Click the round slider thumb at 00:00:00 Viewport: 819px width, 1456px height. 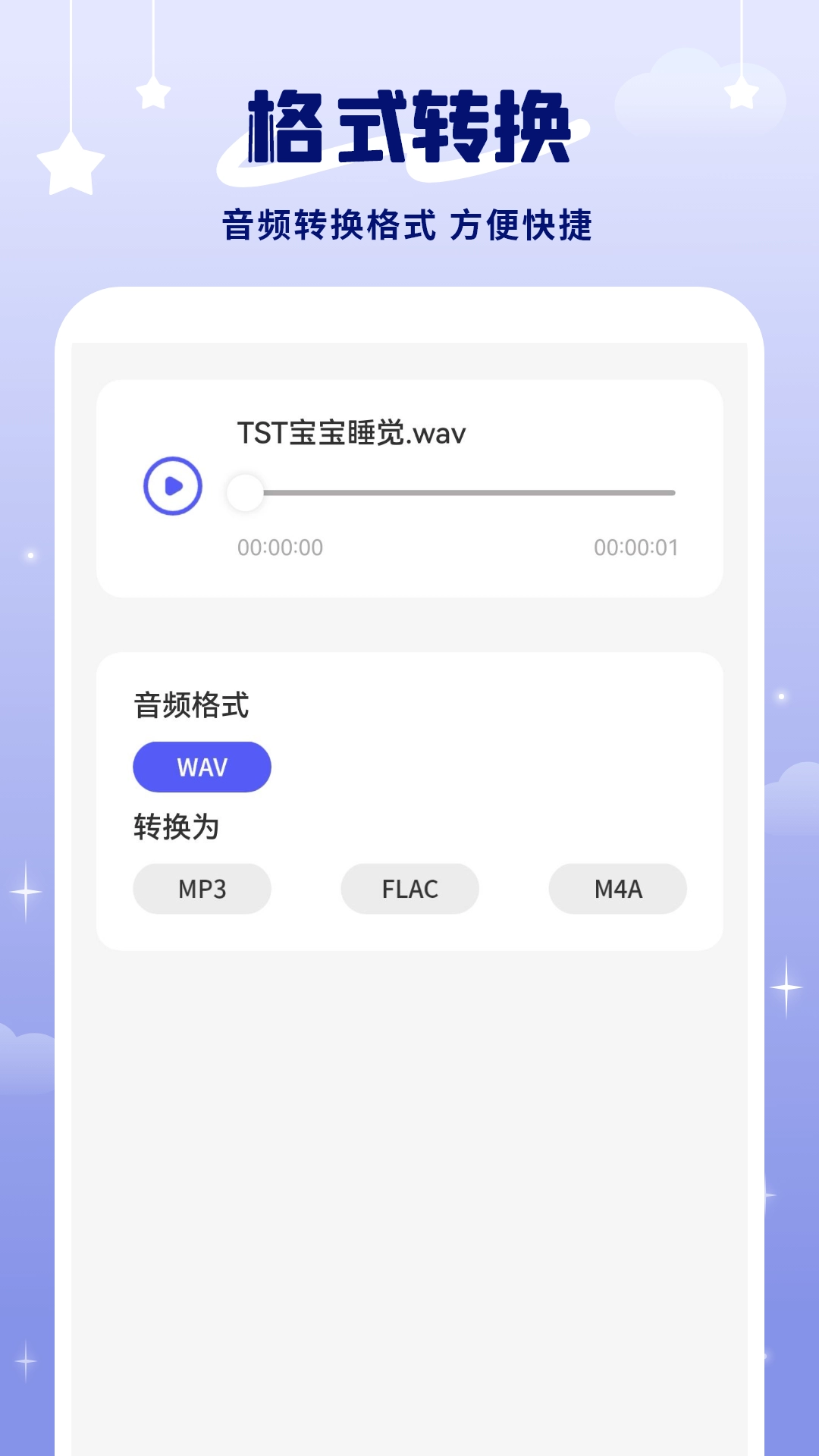tap(244, 491)
